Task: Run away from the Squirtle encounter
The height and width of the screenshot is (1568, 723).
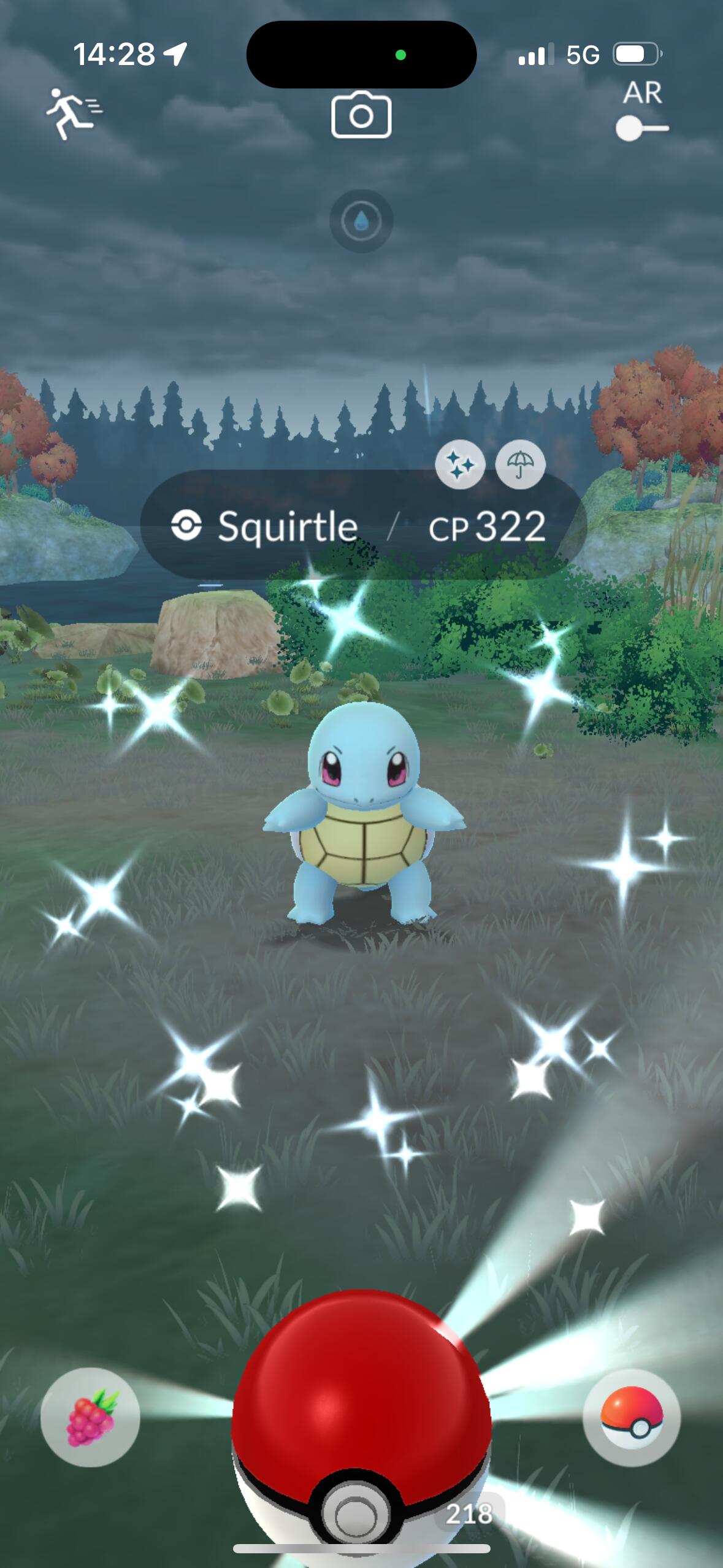Action: pyautogui.click(x=74, y=113)
